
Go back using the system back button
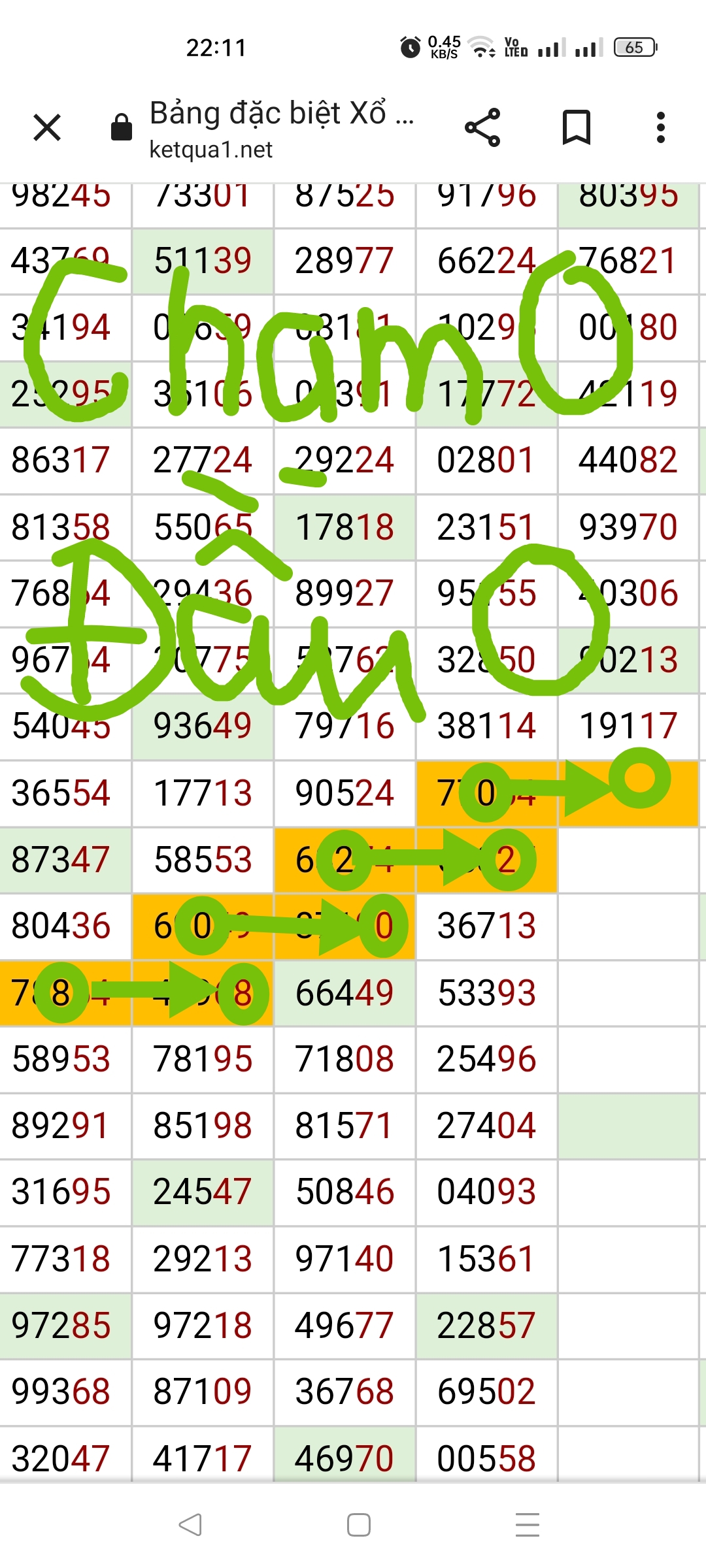[190, 1525]
